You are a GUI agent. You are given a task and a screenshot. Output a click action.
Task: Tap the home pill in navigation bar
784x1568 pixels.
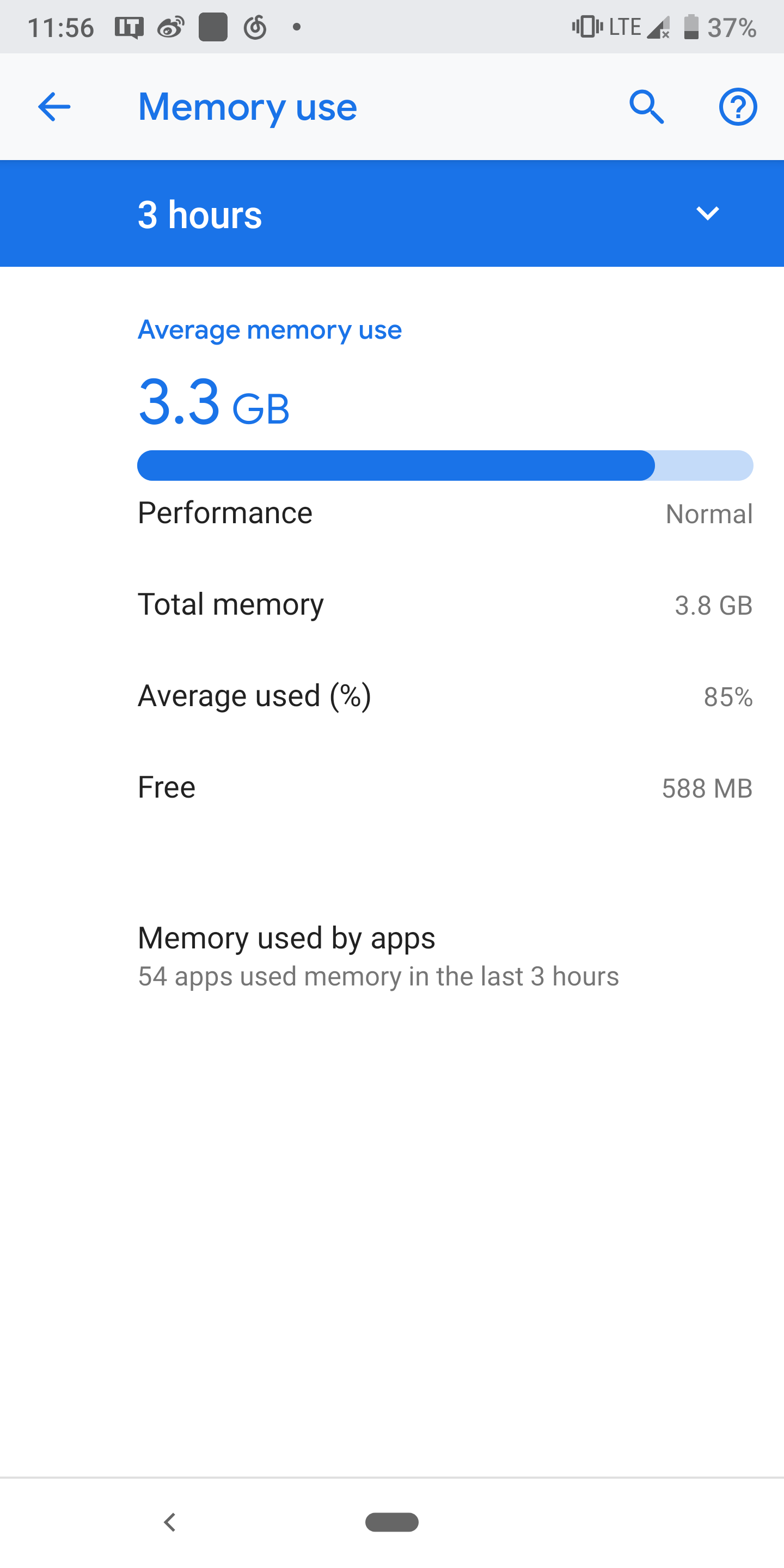click(x=392, y=1522)
